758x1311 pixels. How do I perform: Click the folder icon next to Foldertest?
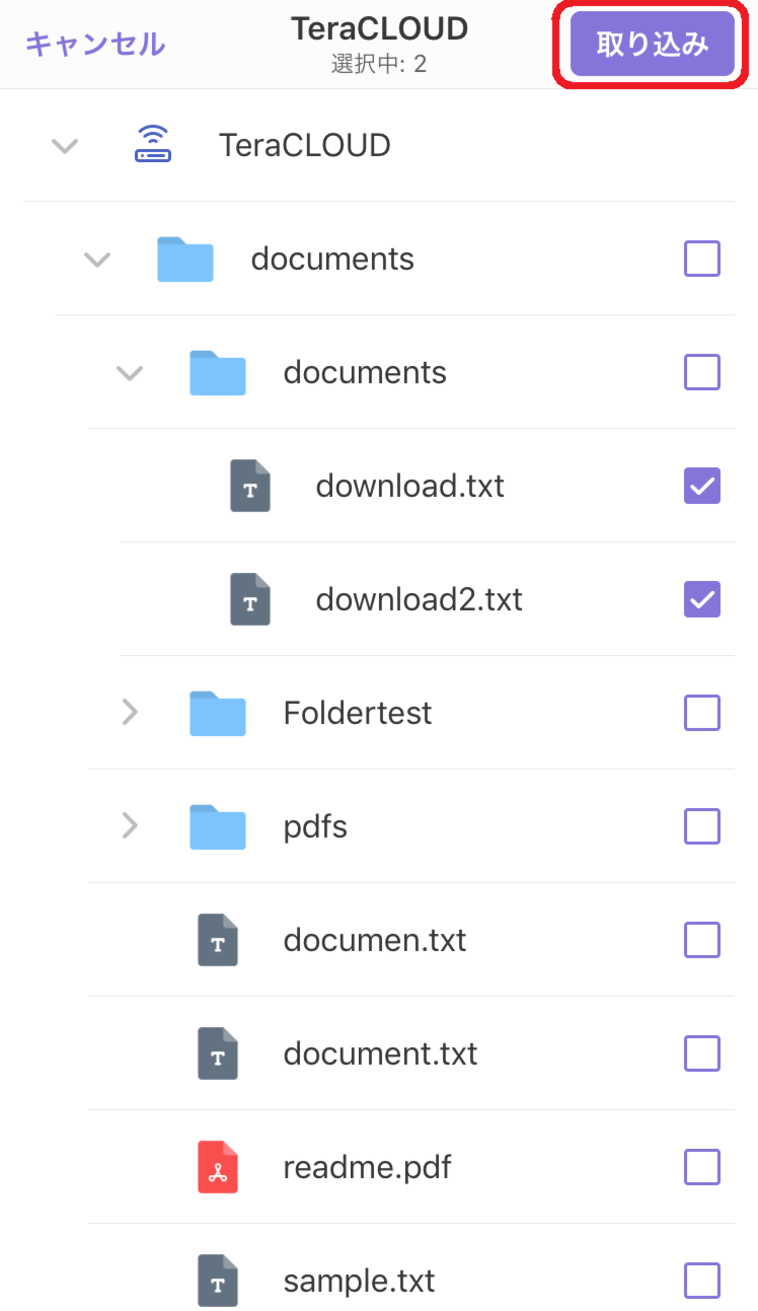[217, 712]
